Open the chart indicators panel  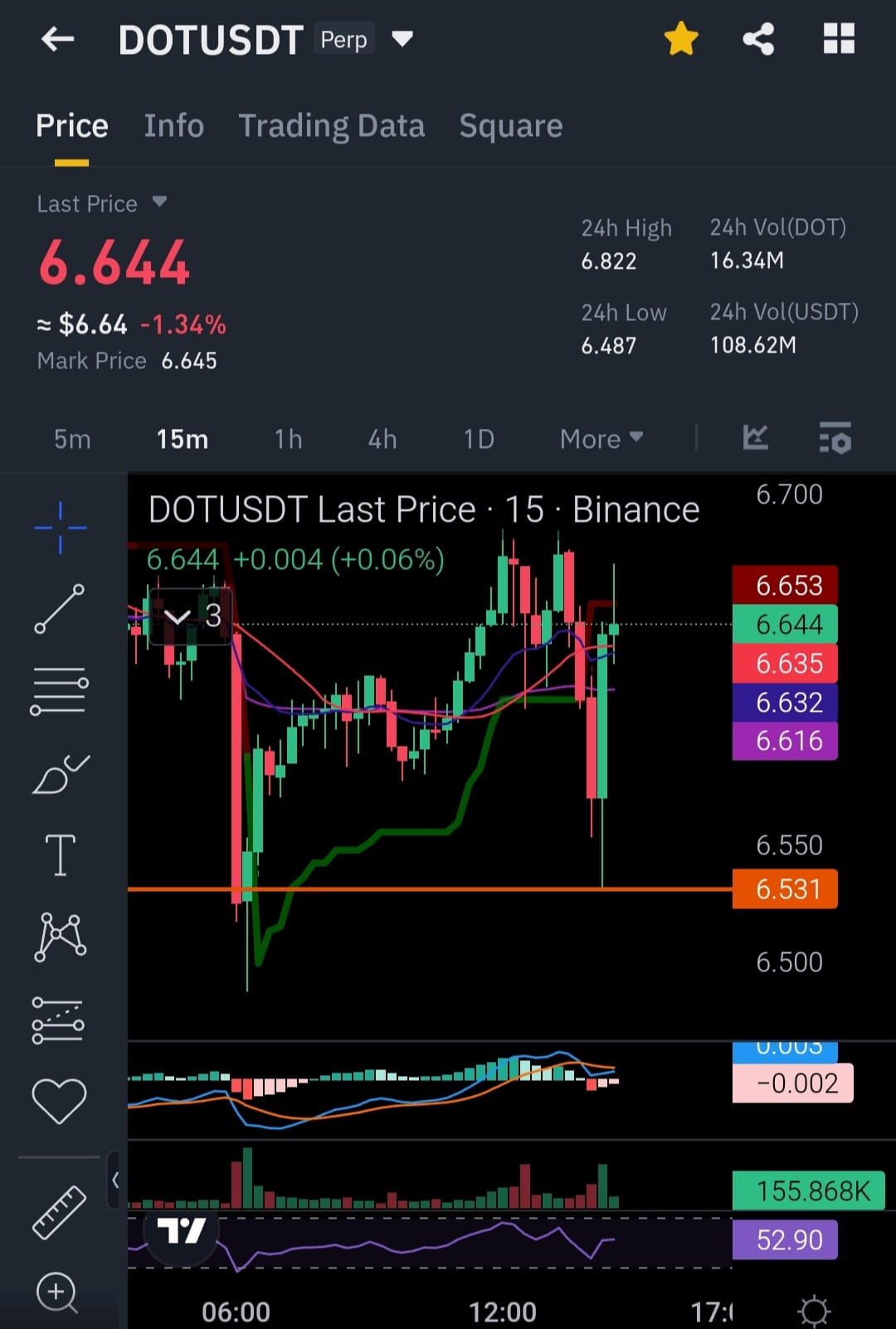point(835,438)
